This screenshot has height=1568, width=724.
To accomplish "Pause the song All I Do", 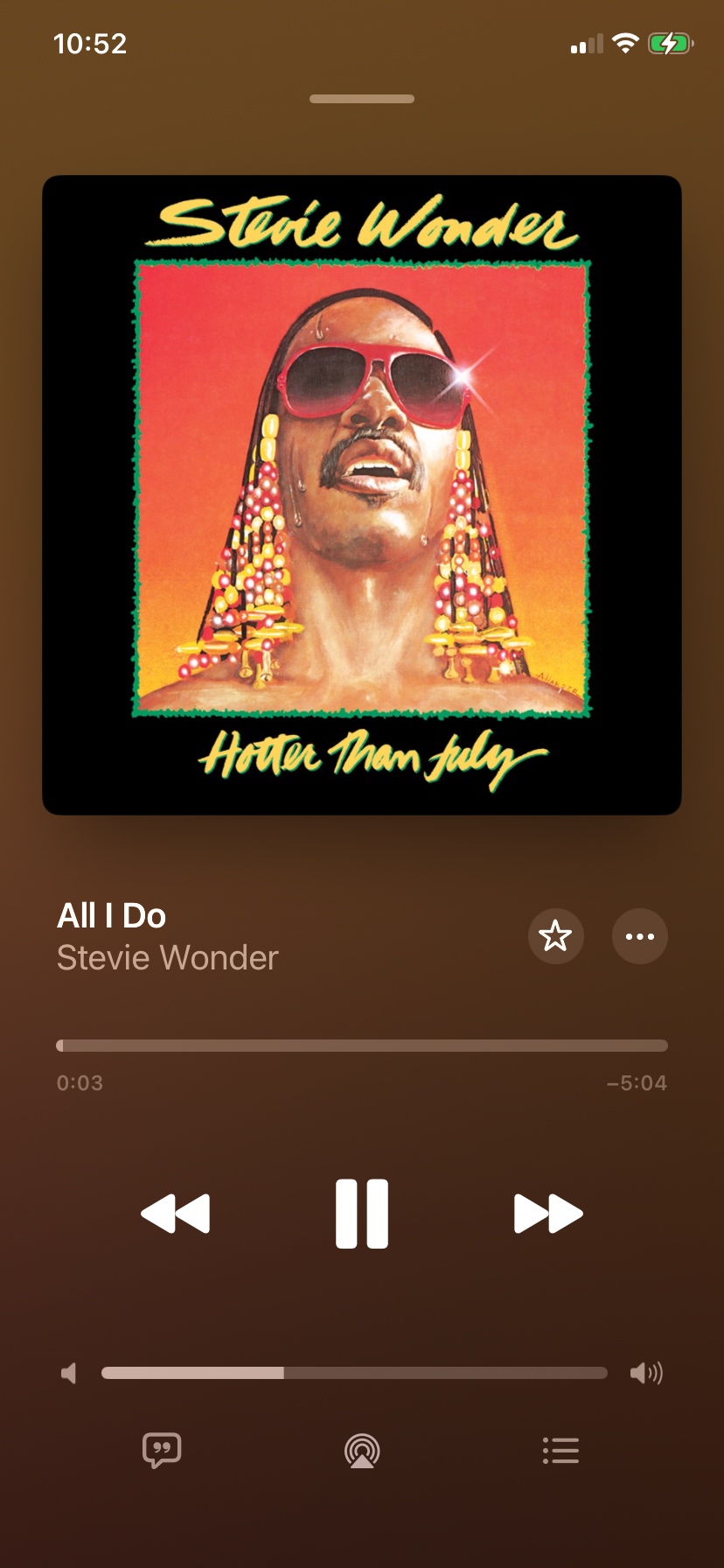I will 361,1214.
